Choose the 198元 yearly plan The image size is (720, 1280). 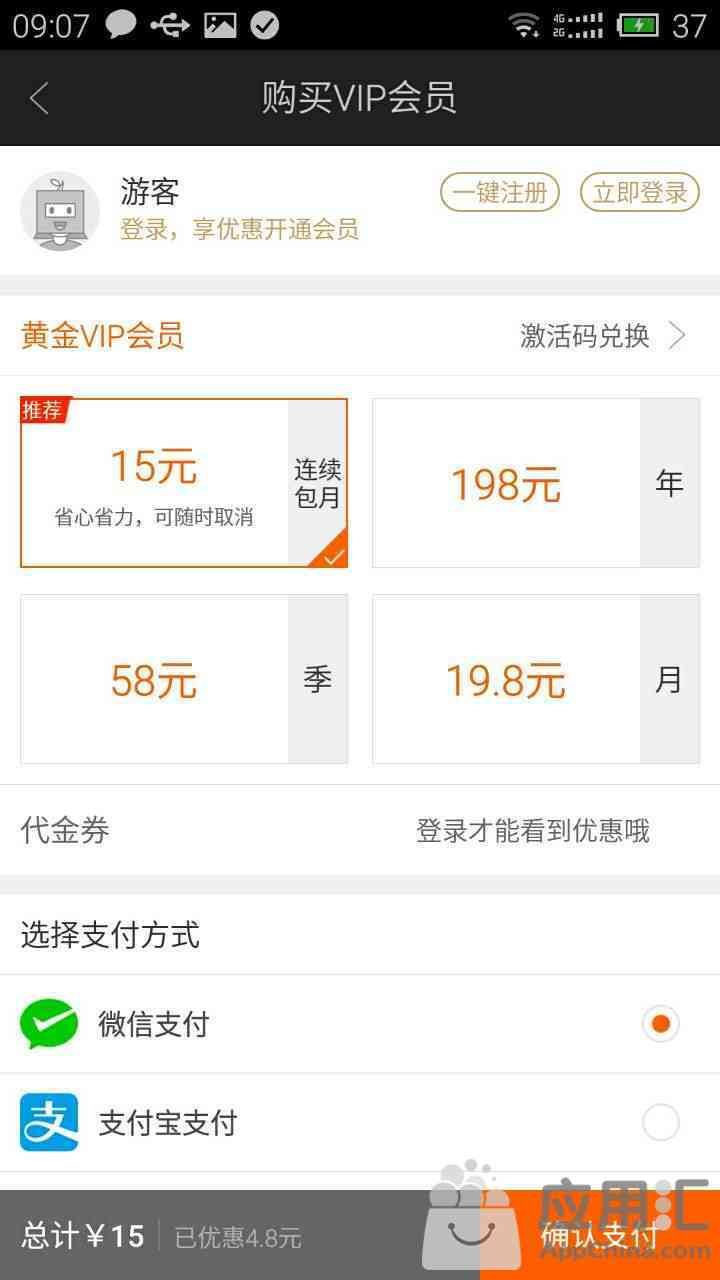click(x=536, y=483)
